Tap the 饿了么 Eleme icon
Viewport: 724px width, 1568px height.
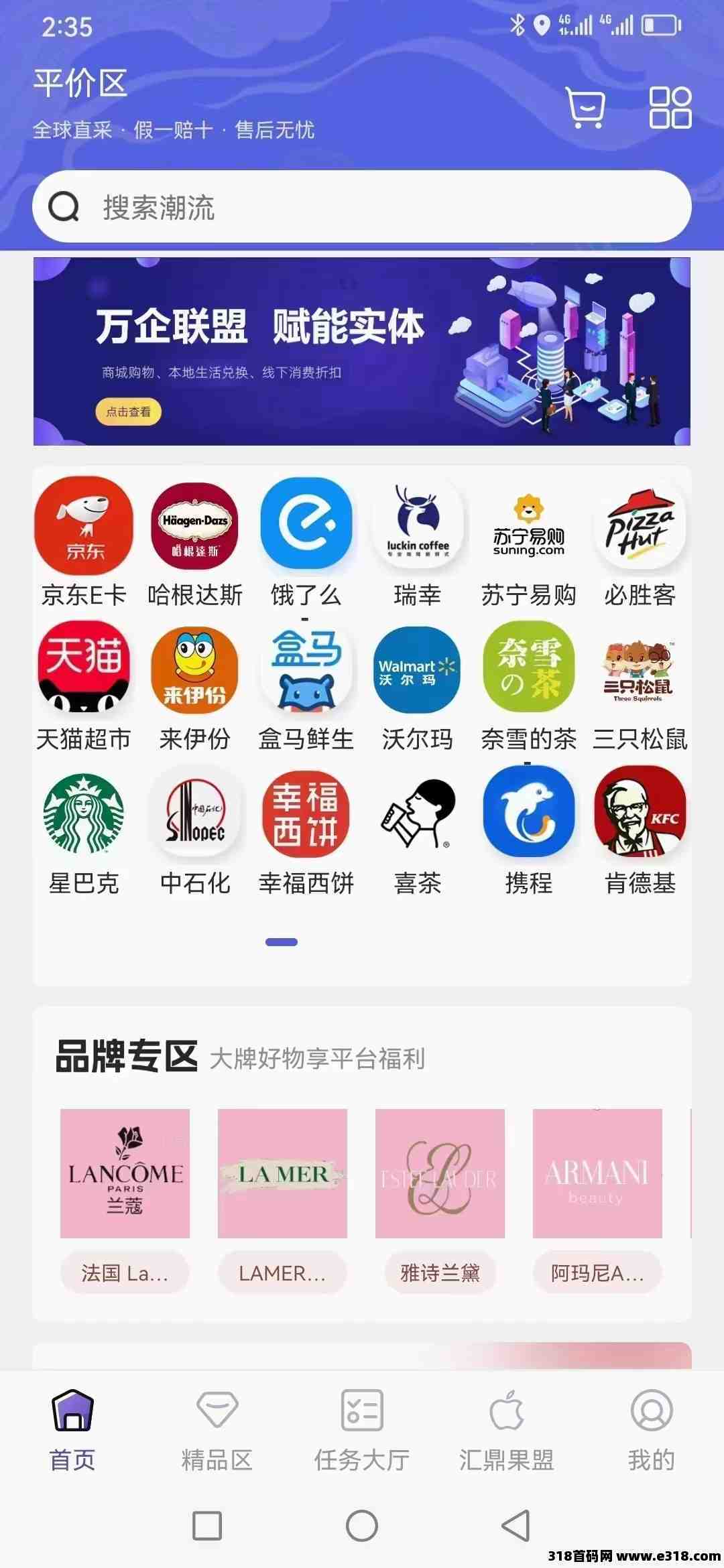(306, 526)
